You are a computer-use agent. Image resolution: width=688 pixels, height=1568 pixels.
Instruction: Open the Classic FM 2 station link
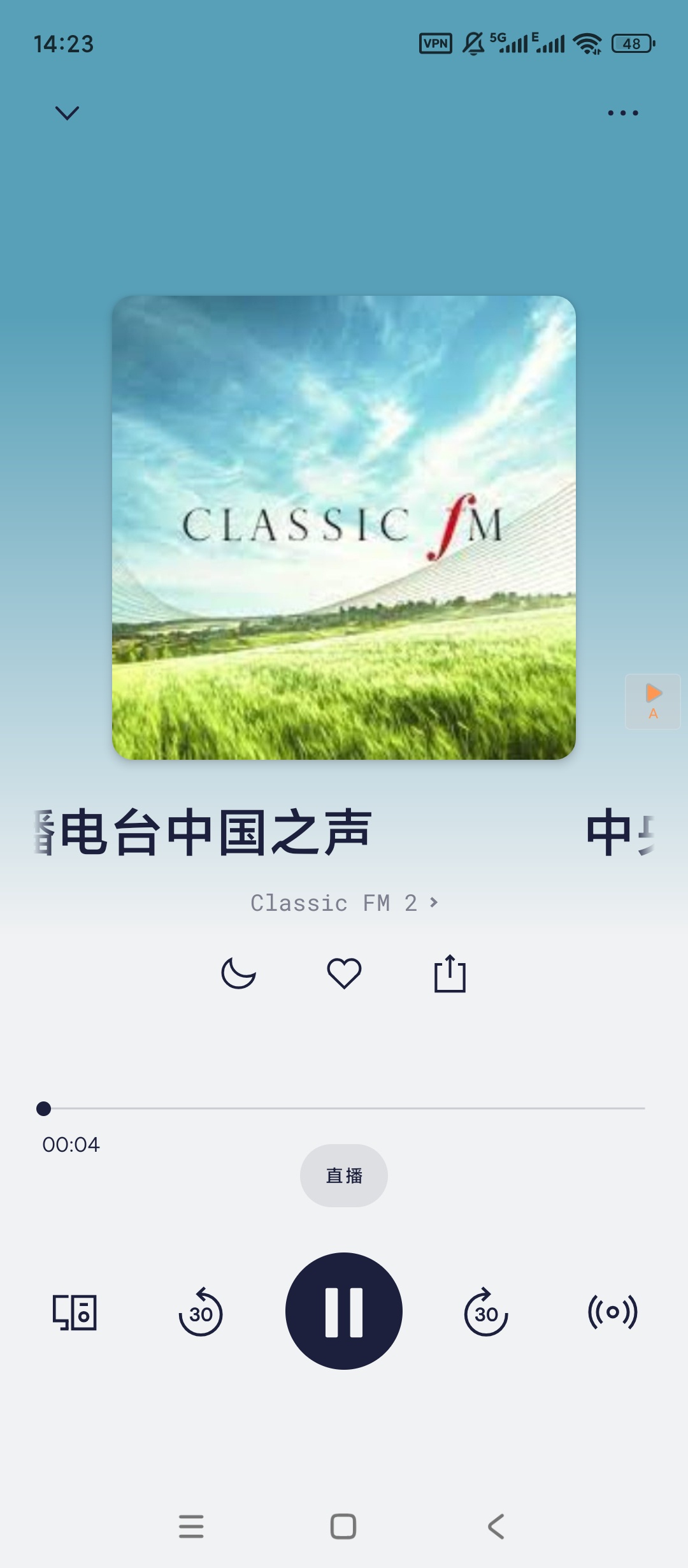(344, 903)
